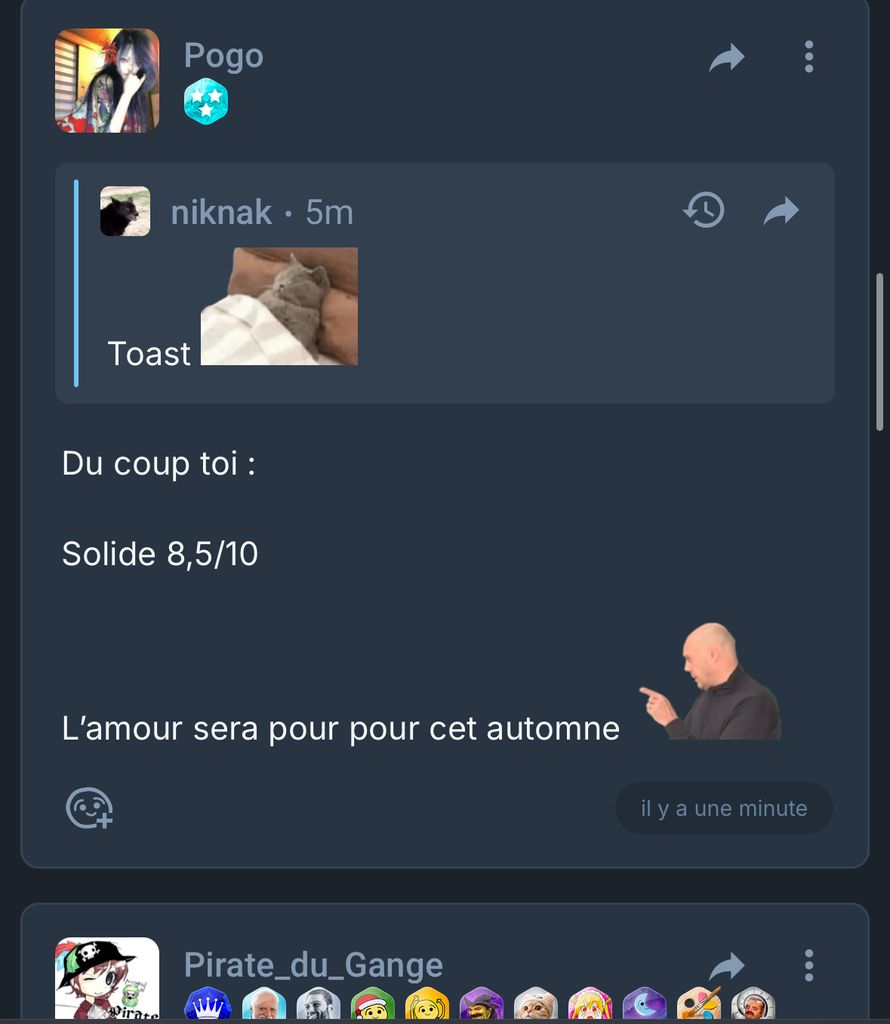This screenshot has width=890, height=1024.
Task: Share Pogo's post
Action: coord(727,57)
